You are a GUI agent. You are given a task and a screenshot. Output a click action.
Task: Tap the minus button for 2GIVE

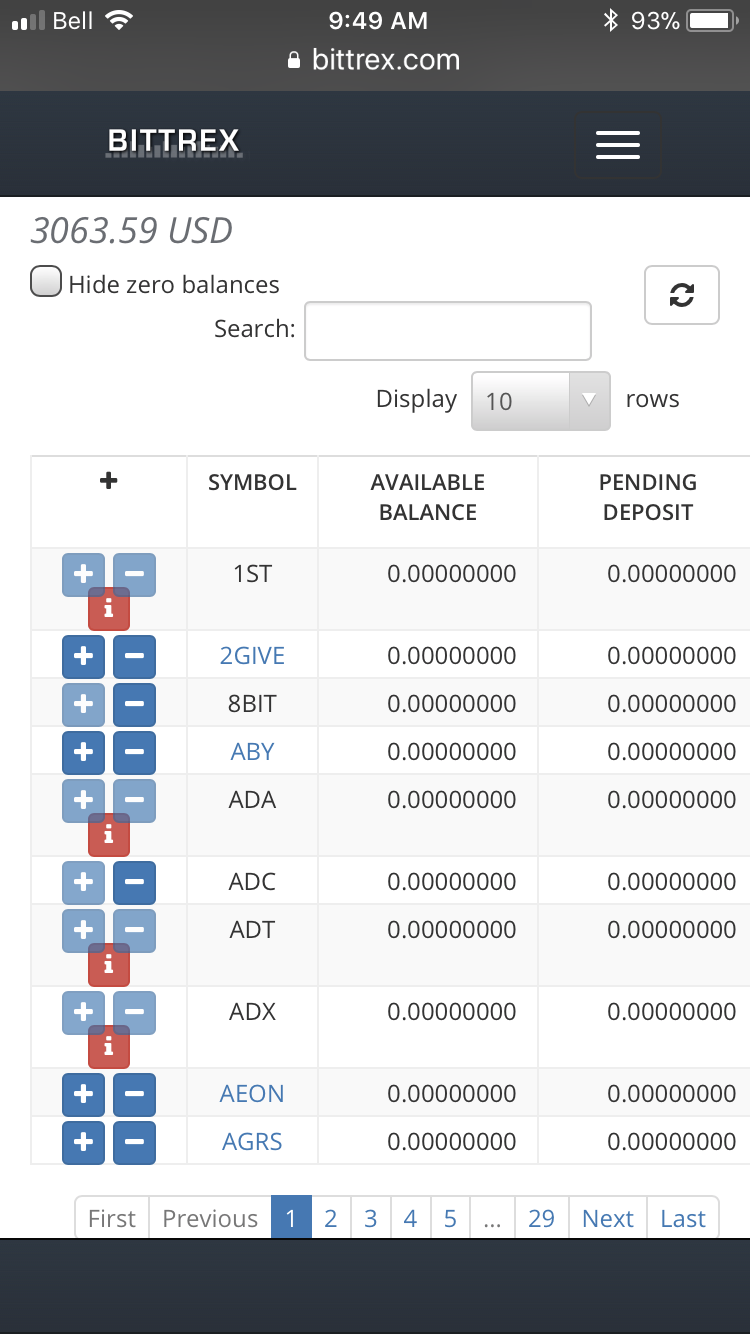[134, 656]
